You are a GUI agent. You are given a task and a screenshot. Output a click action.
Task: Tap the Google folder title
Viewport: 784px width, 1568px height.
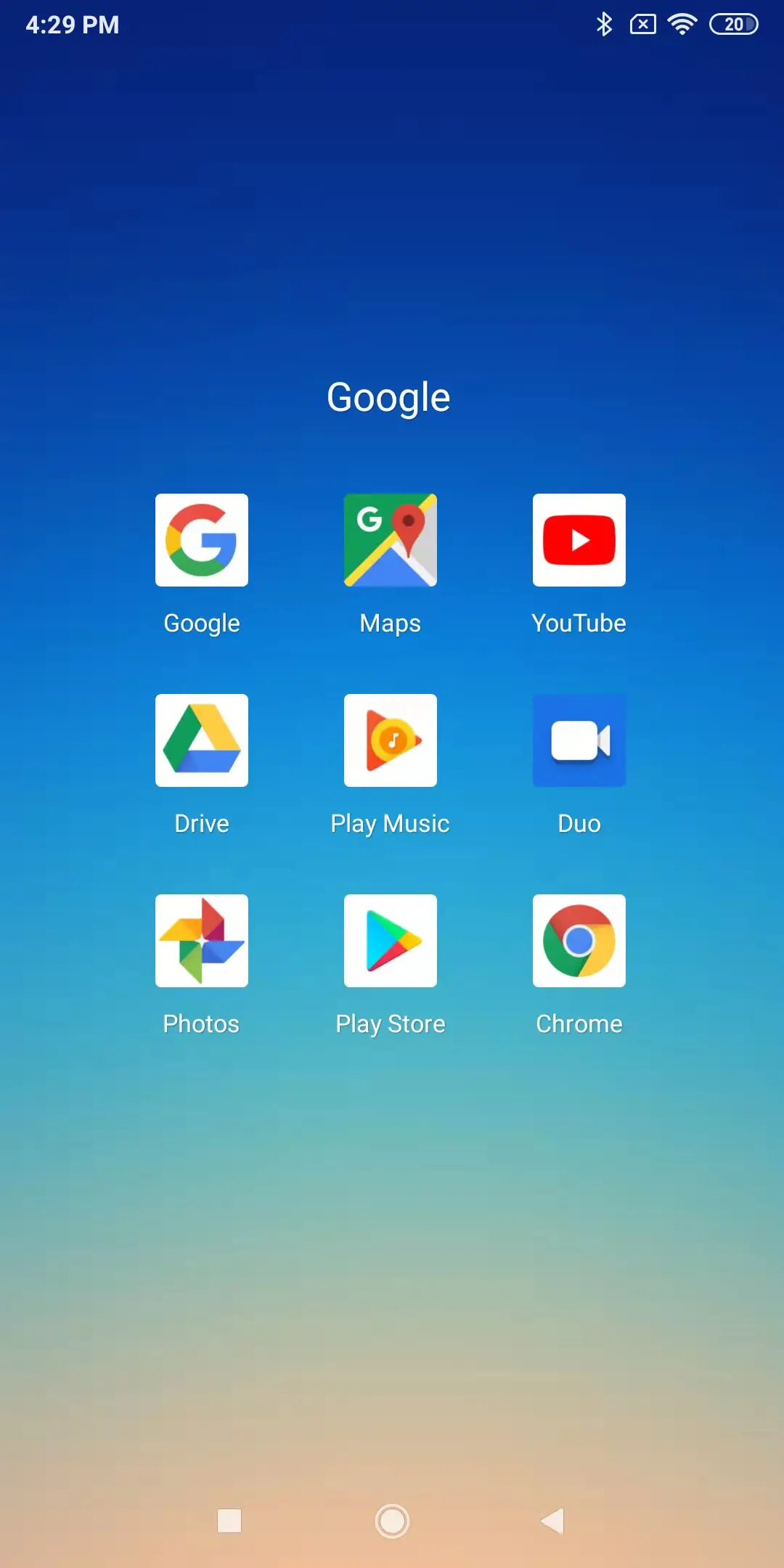(388, 399)
